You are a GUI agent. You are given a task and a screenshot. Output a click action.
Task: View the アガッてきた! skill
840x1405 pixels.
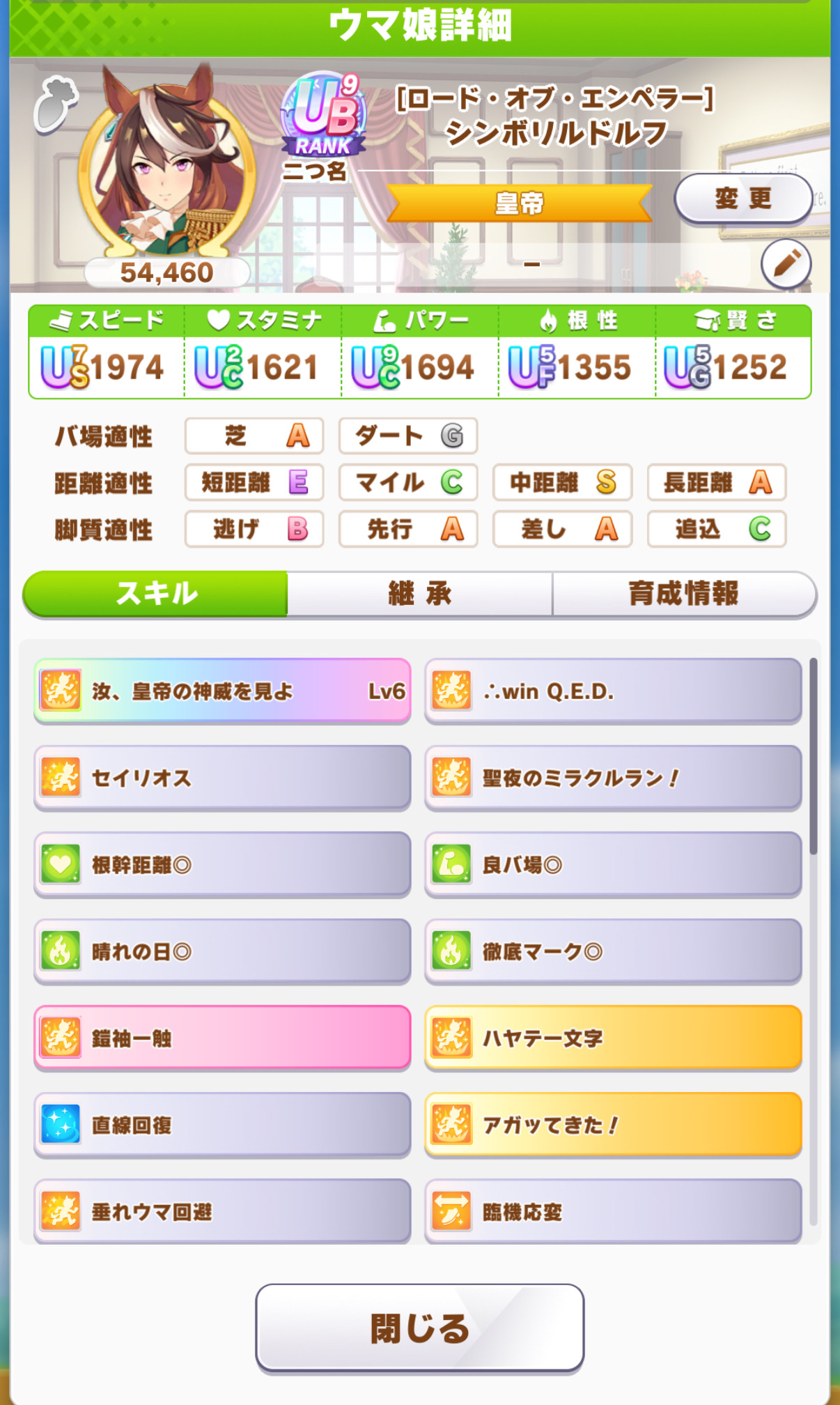(x=613, y=1125)
